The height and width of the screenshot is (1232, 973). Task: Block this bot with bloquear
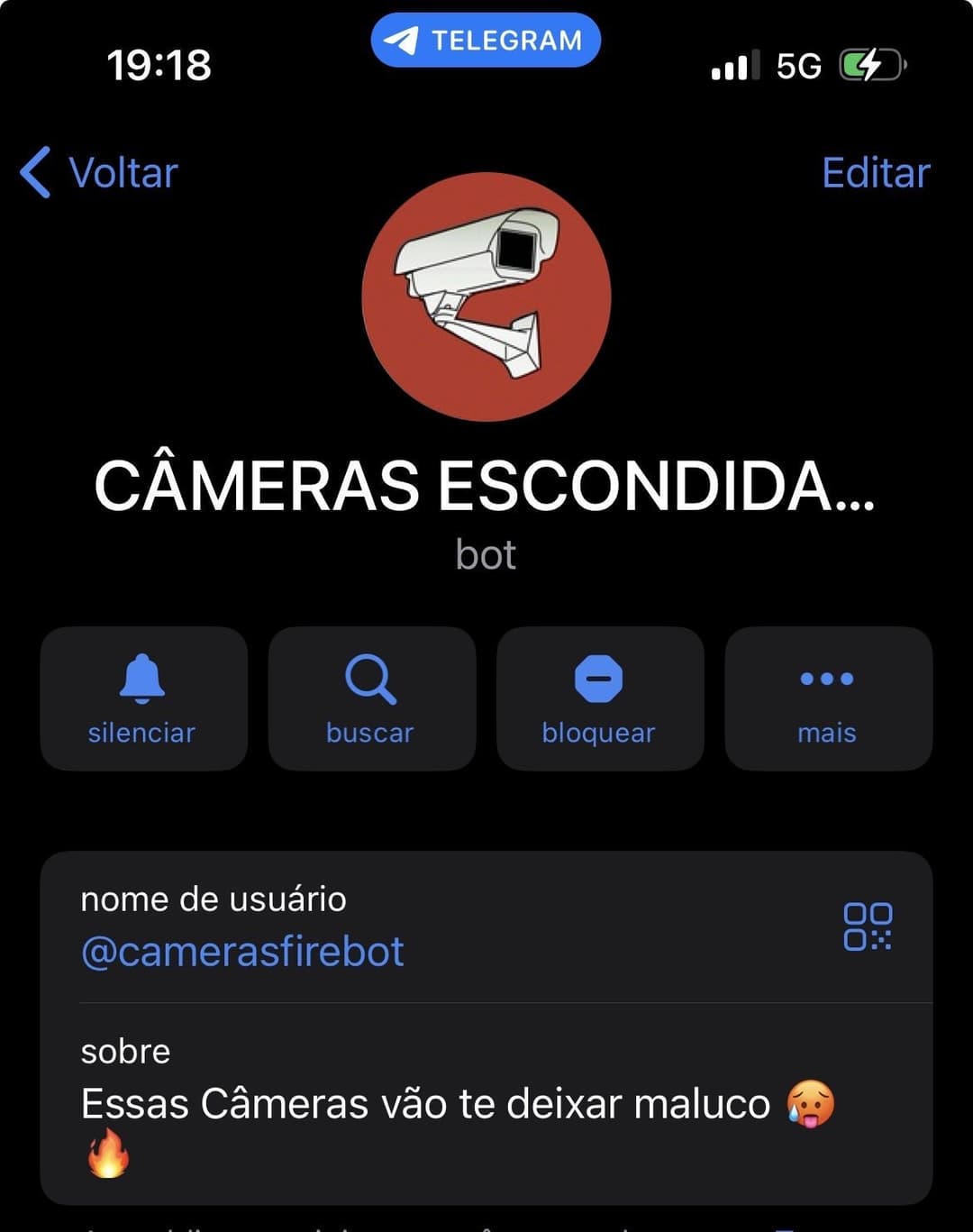599,698
